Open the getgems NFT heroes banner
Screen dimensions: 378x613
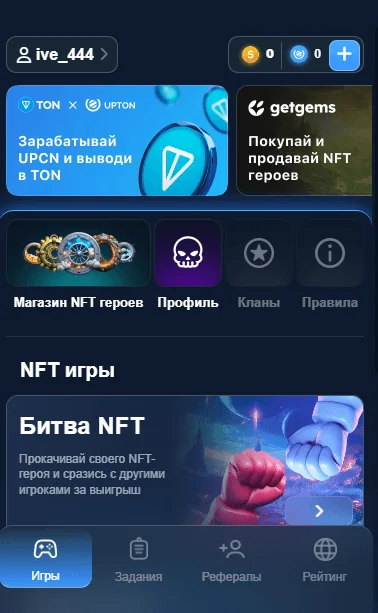305,140
